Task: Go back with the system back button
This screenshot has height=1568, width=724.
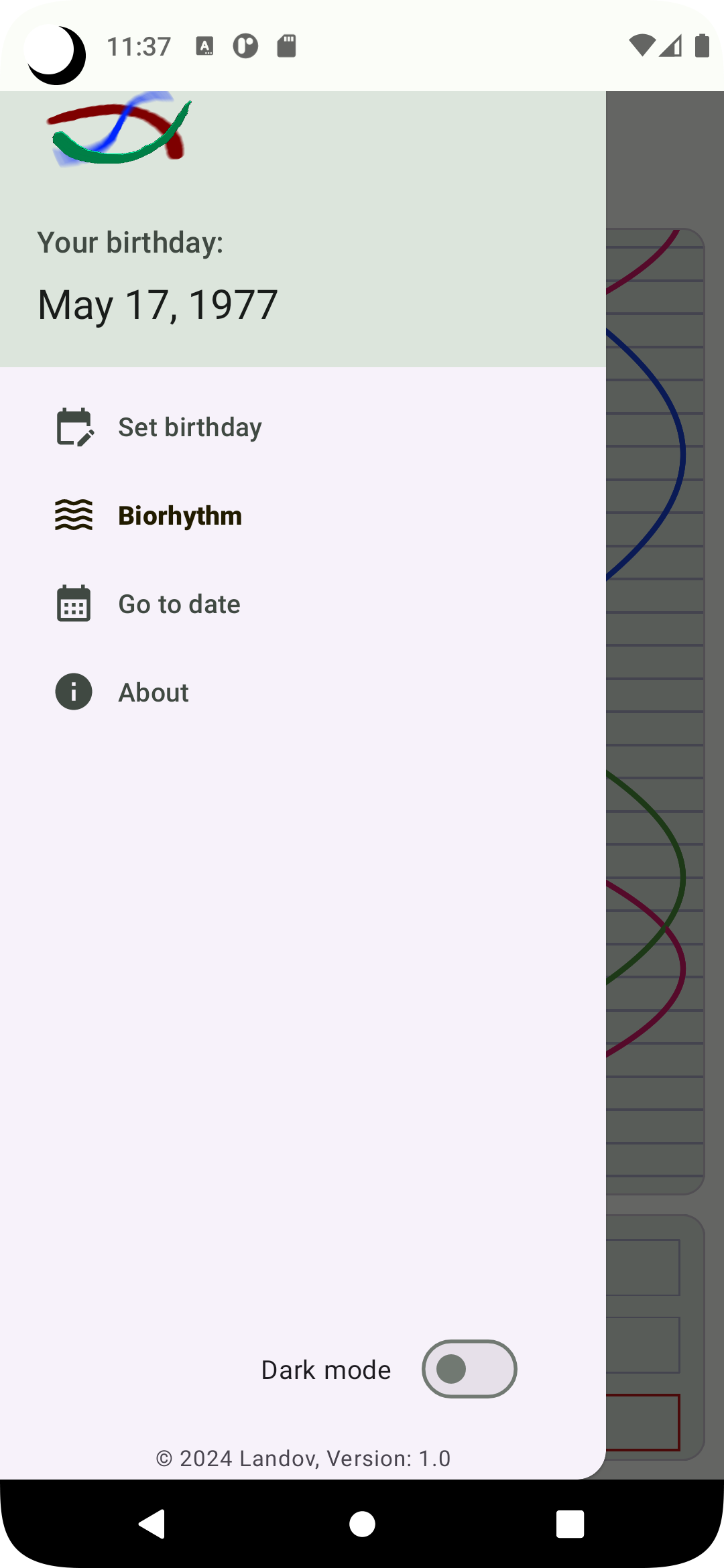Action: [153, 1524]
